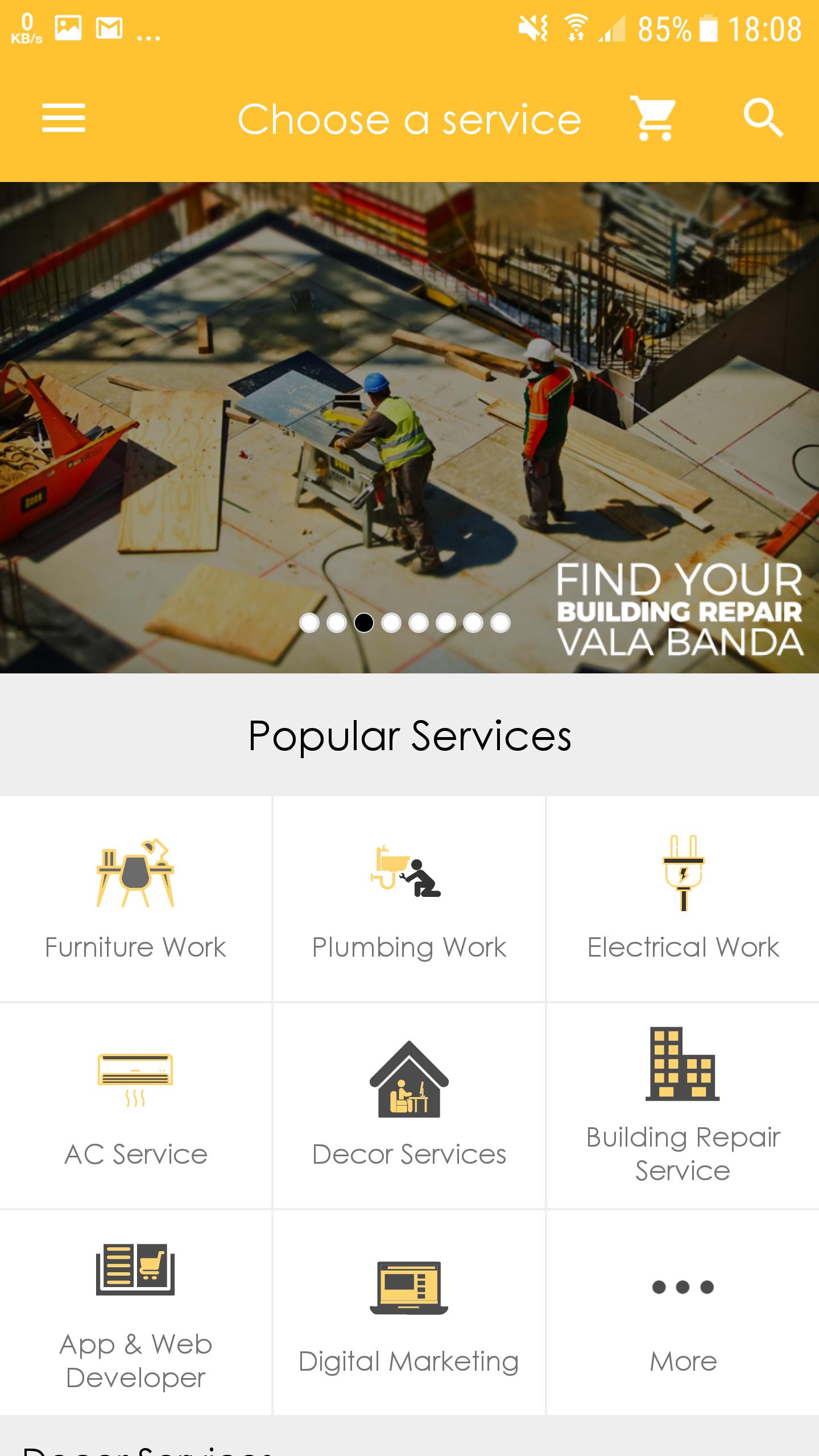Select Building Repair Service tile
The image size is (819, 1456).
point(683,1106)
